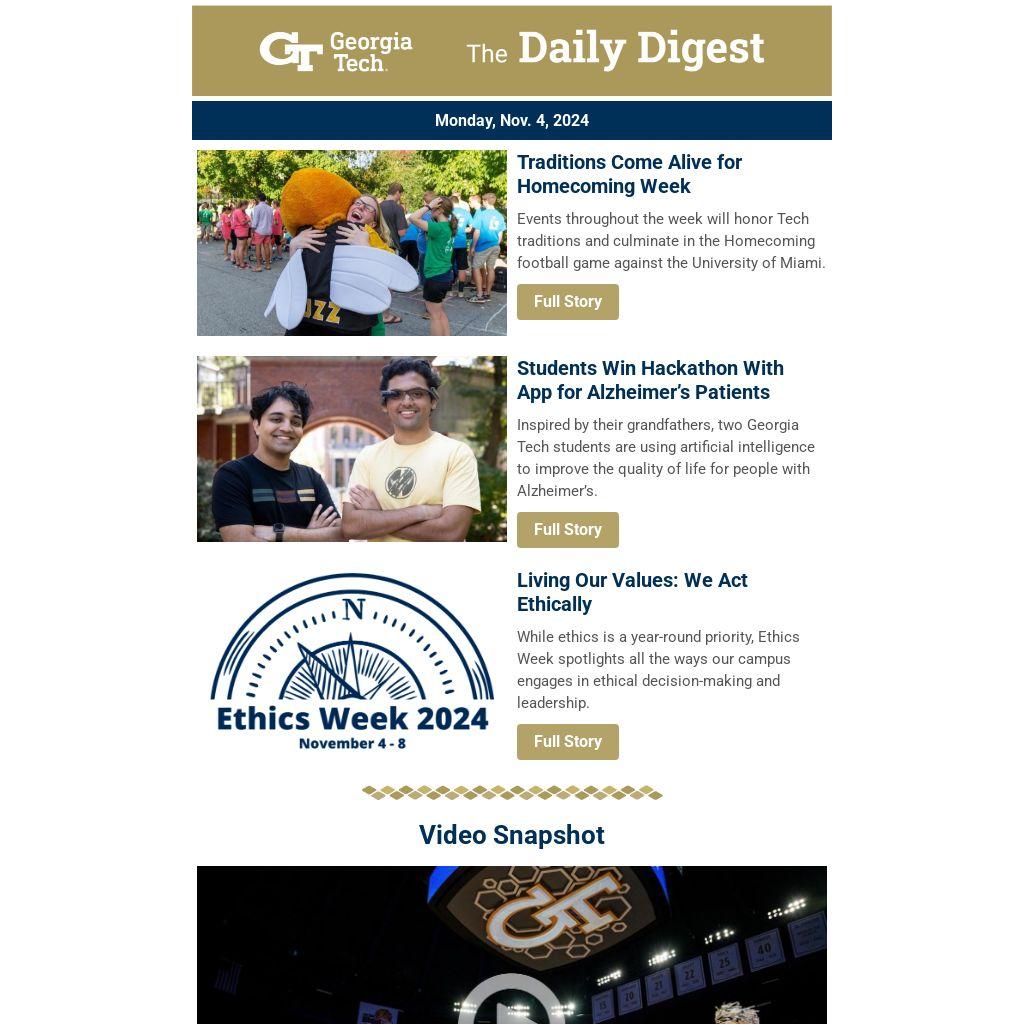Open Full Story for Homecoming Week article

[567, 302]
